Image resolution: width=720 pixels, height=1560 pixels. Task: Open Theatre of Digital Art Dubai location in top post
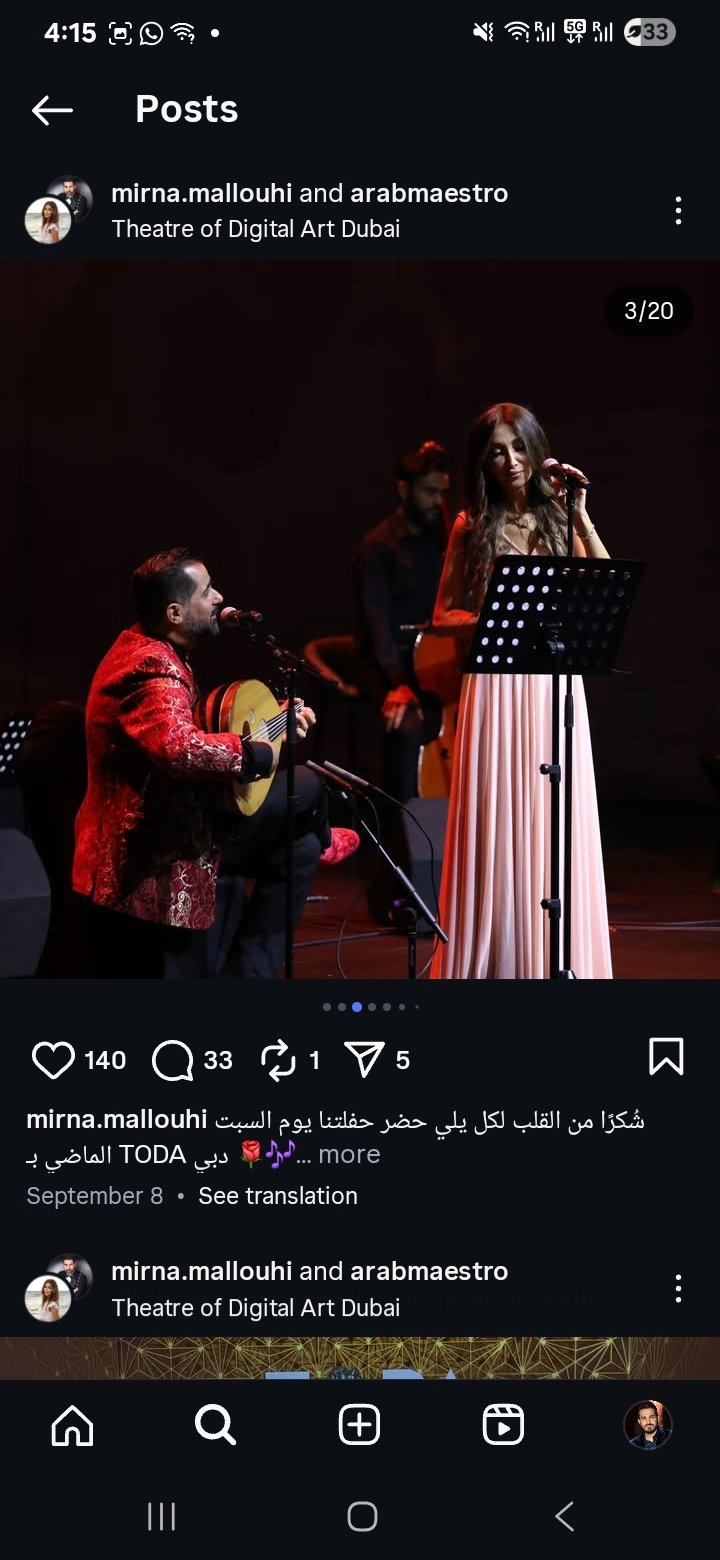pos(255,229)
